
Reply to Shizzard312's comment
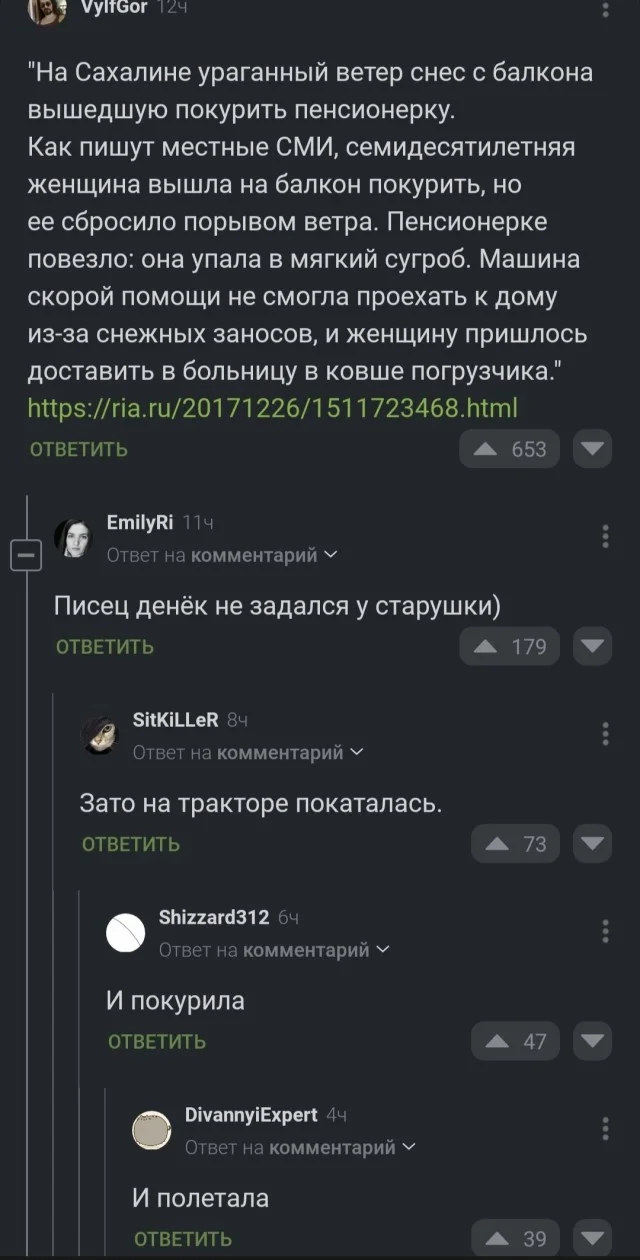pos(157,1041)
